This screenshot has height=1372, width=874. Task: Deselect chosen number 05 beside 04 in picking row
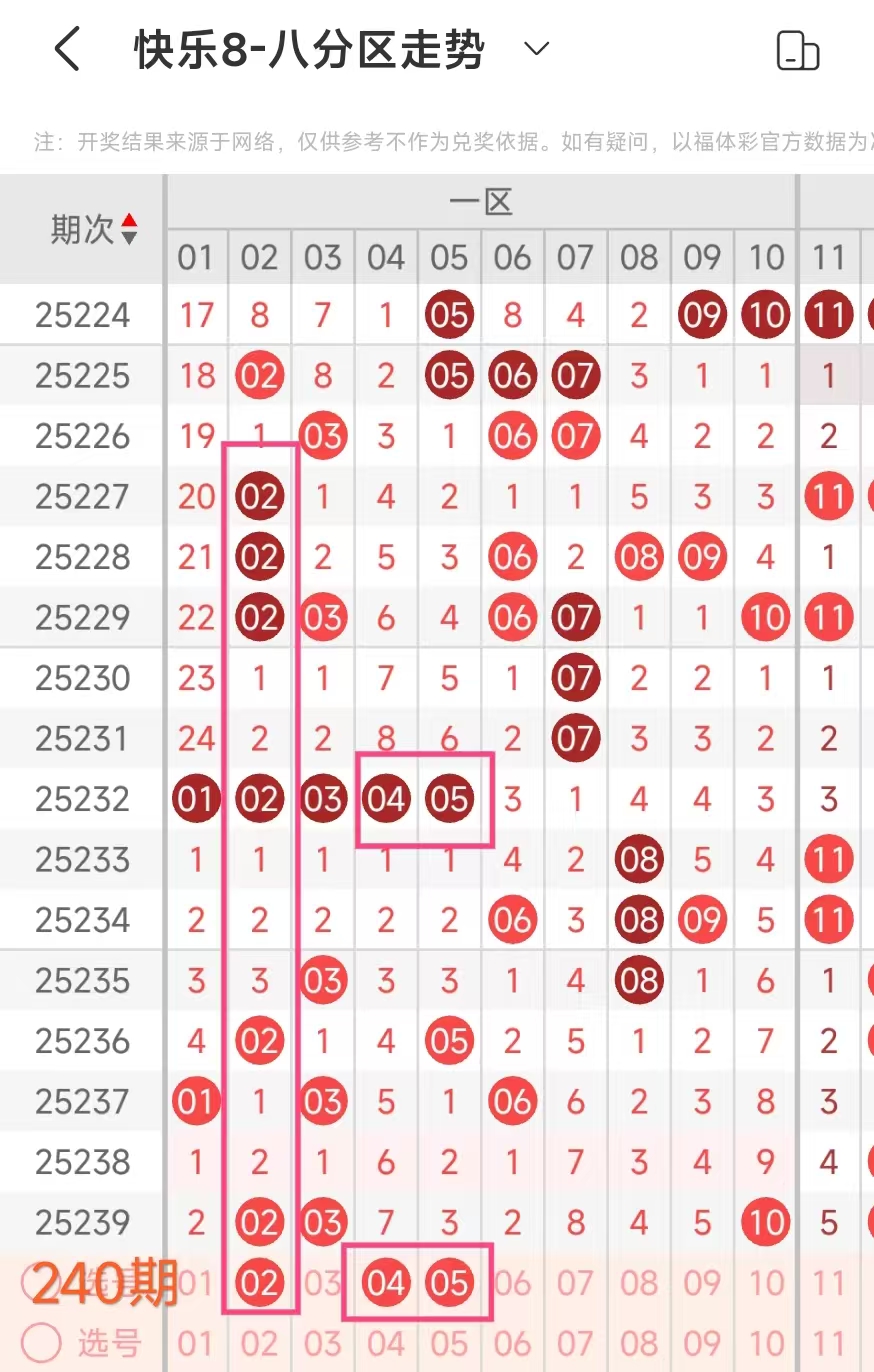point(449,1282)
